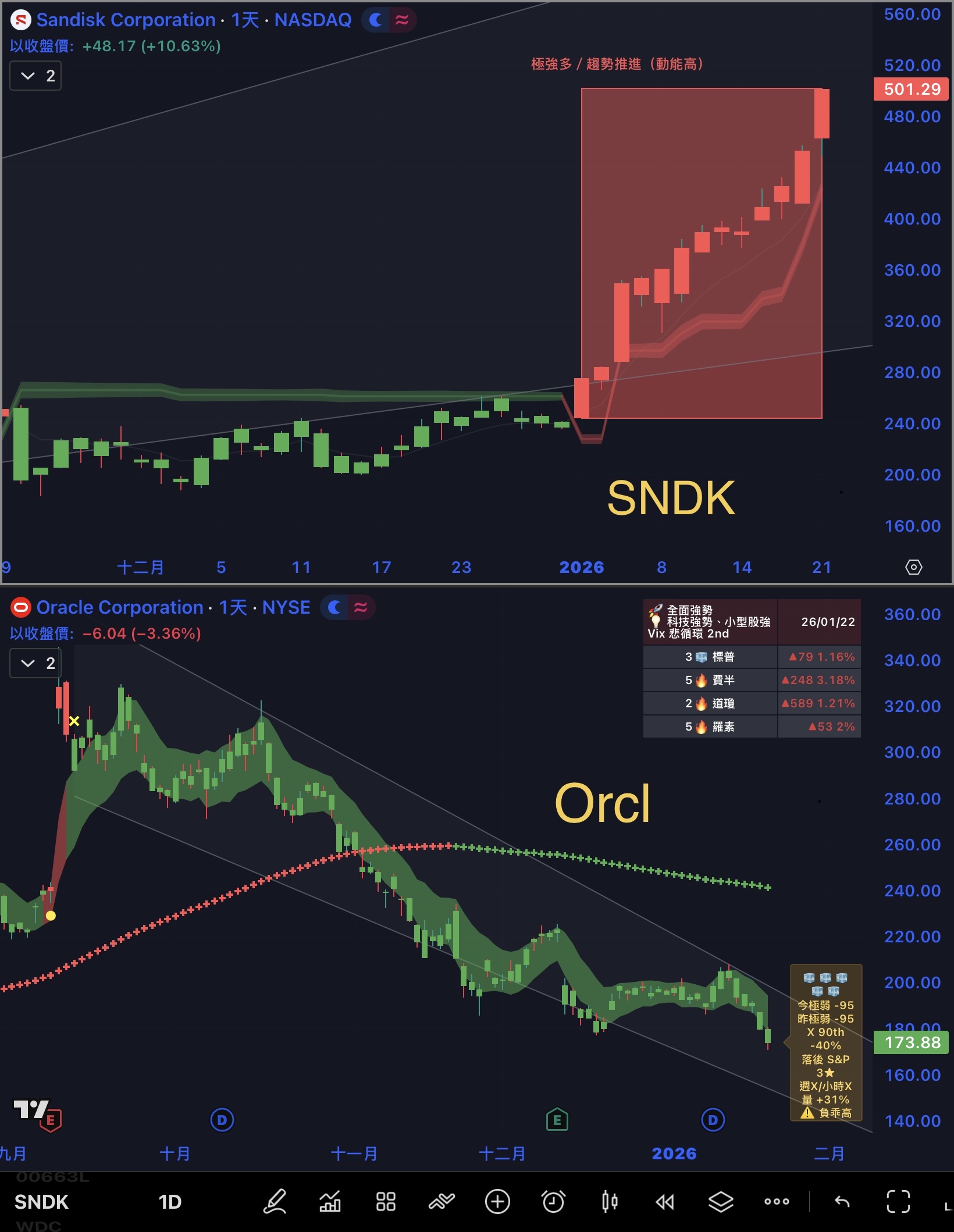Open the Sandisk Corporation symbol title

pyautogui.click(x=126, y=20)
